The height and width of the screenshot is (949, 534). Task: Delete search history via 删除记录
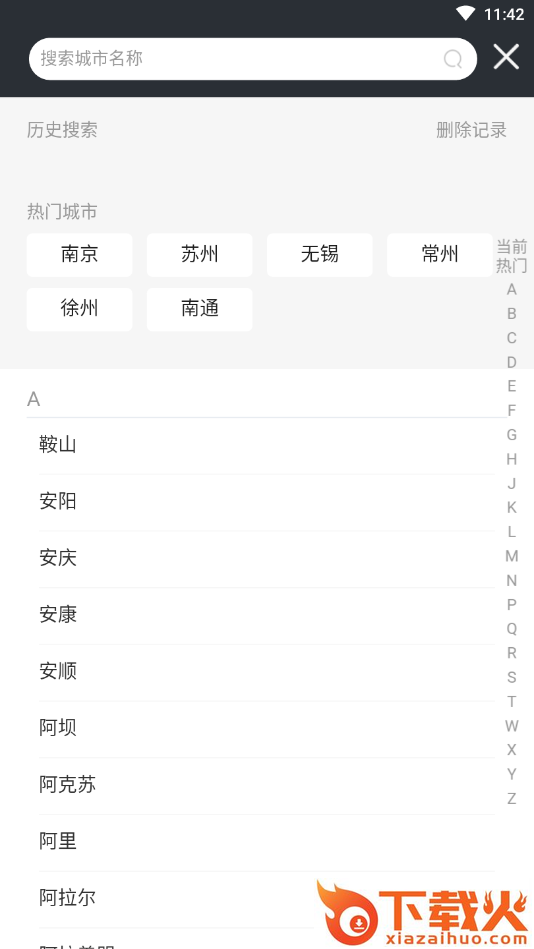[471, 130]
